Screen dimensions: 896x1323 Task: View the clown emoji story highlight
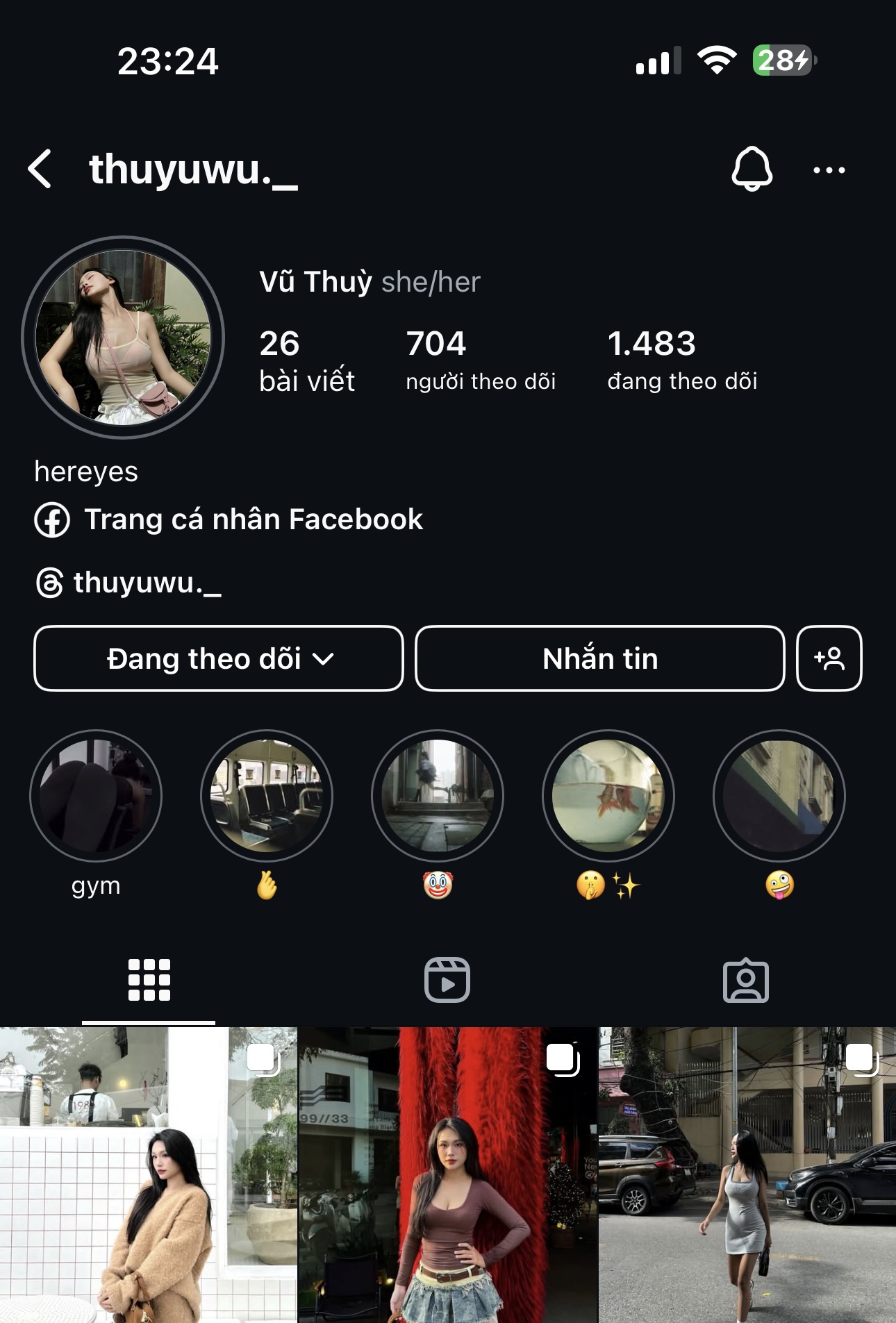tap(438, 796)
